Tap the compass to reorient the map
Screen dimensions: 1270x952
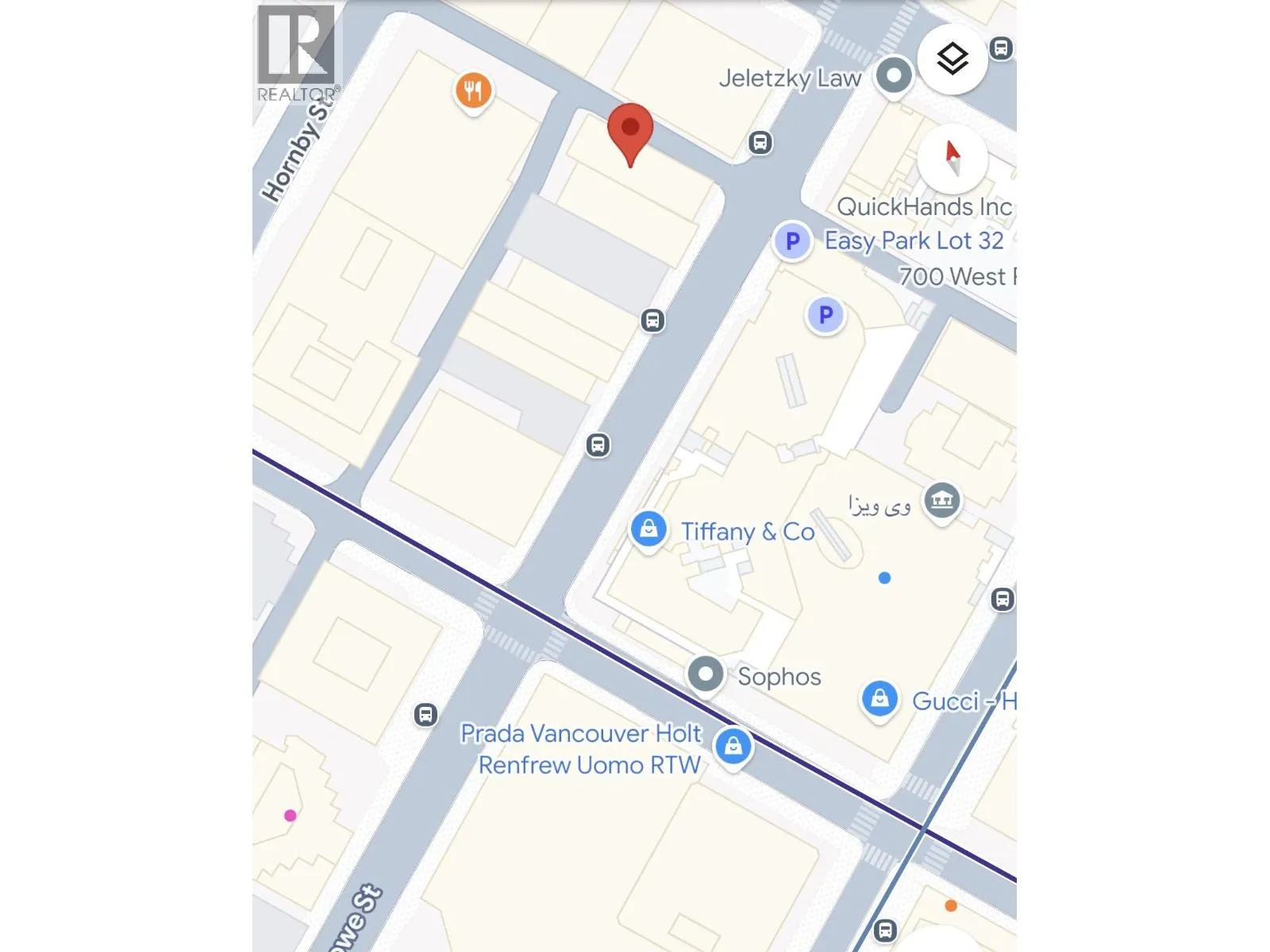[x=952, y=159]
